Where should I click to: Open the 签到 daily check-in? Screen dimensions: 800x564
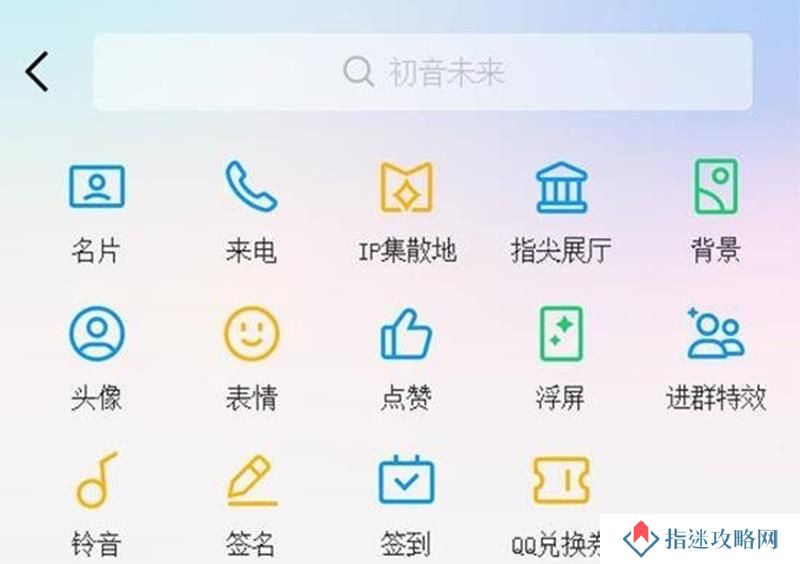(x=407, y=481)
